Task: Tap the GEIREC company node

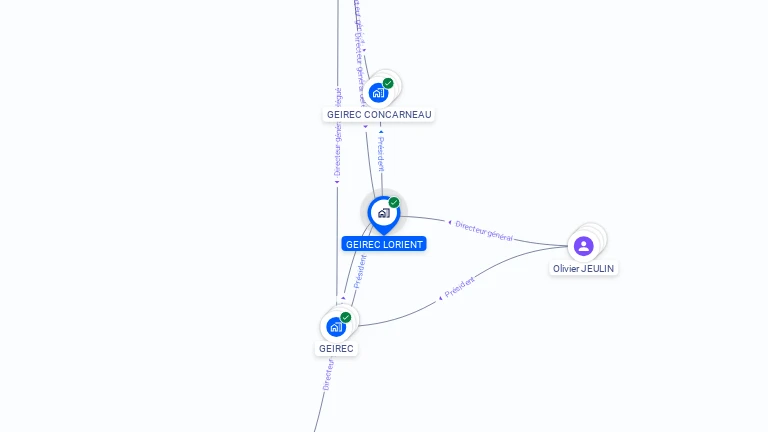Action: (x=336, y=327)
